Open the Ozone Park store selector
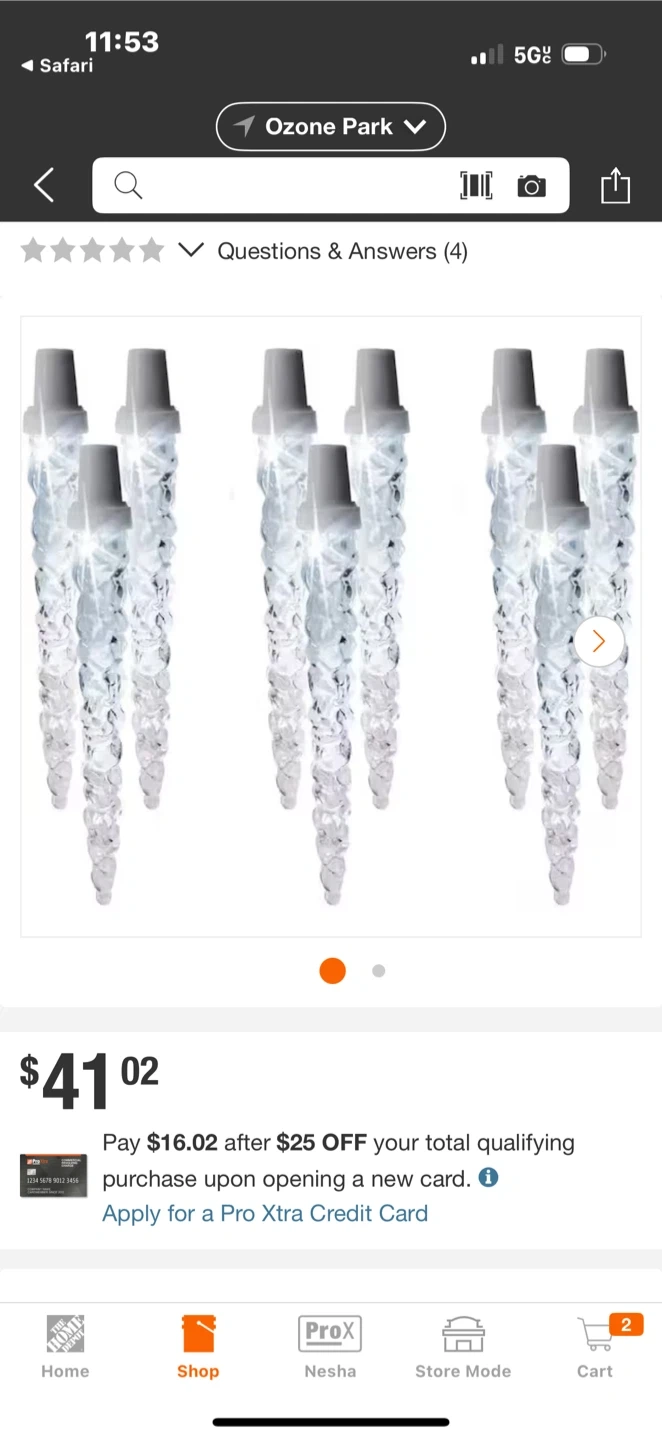This screenshot has height=1440, width=662. [330, 127]
